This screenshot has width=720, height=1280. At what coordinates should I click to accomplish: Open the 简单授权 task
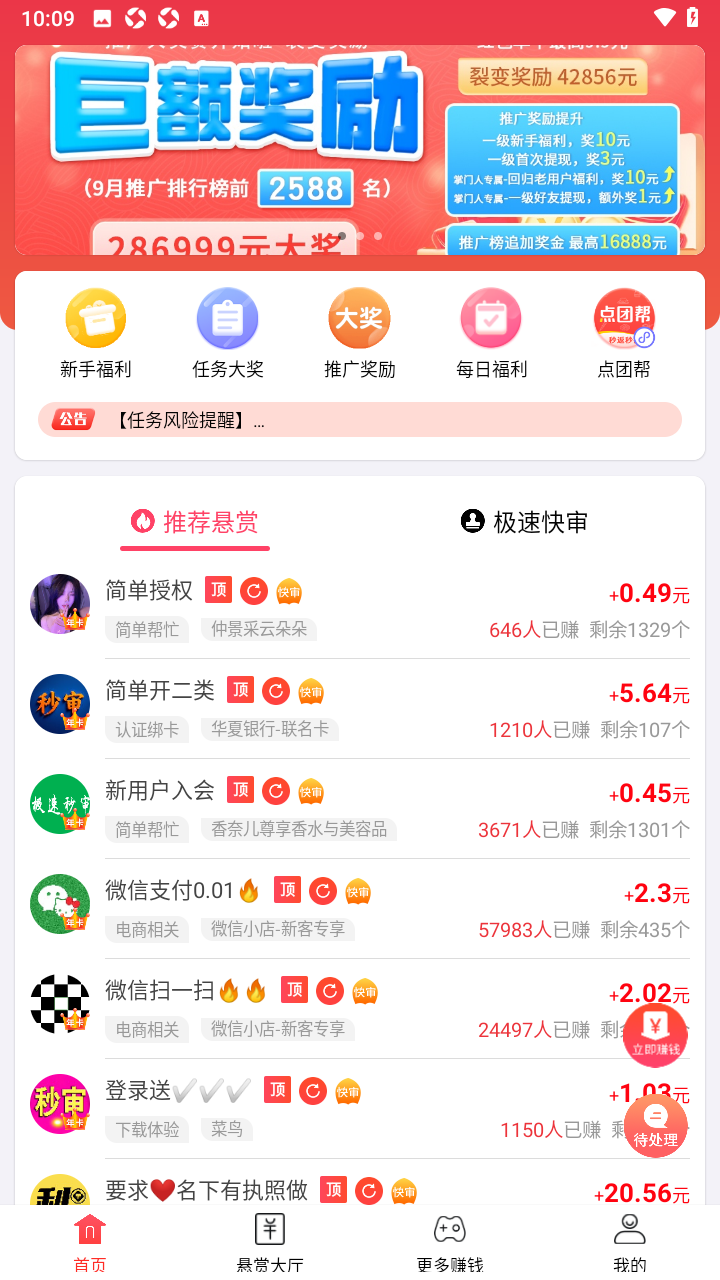coord(360,608)
